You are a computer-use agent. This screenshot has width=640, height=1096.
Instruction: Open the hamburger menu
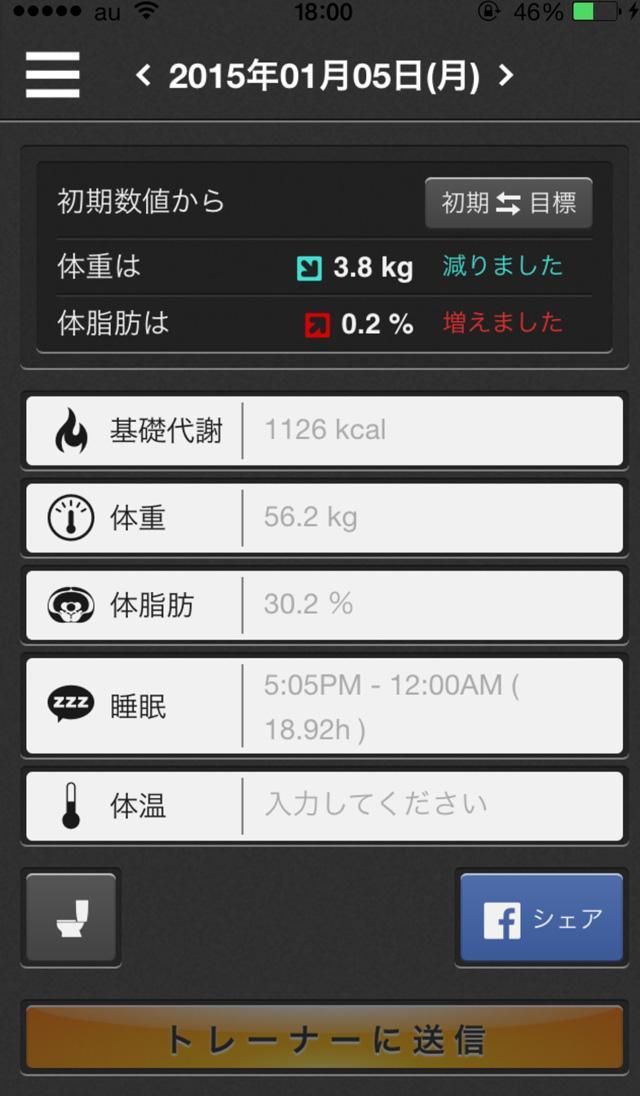(53, 74)
